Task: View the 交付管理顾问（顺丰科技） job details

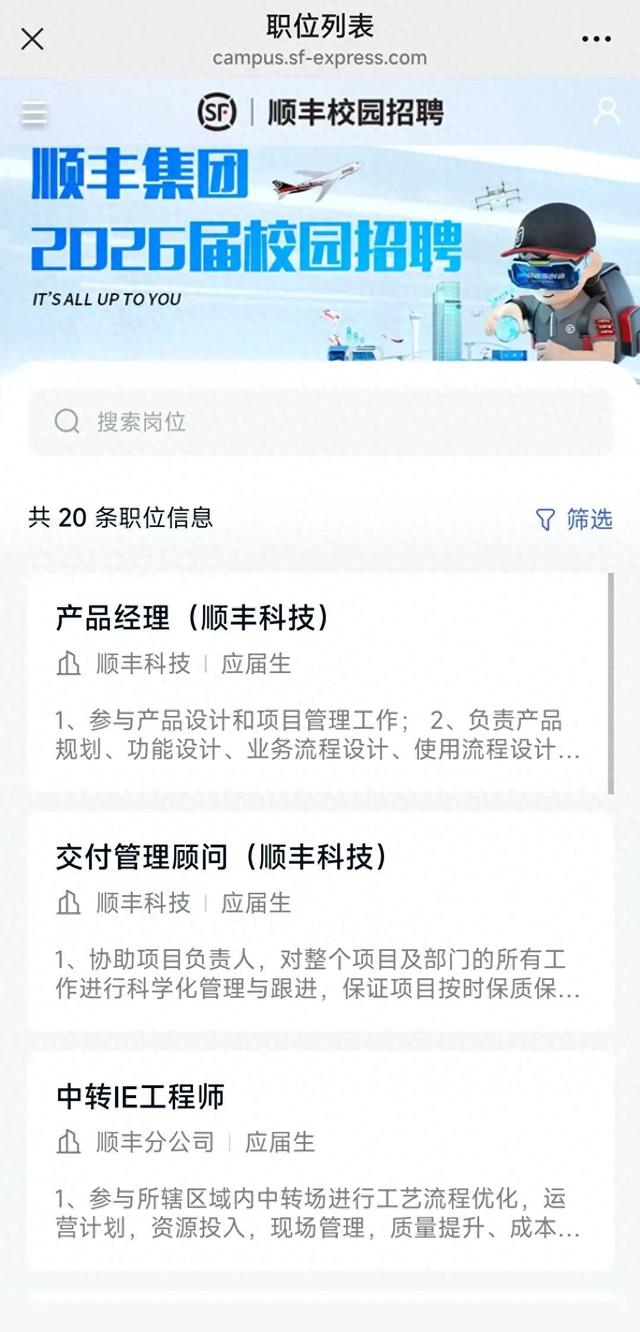Action: 318,920
